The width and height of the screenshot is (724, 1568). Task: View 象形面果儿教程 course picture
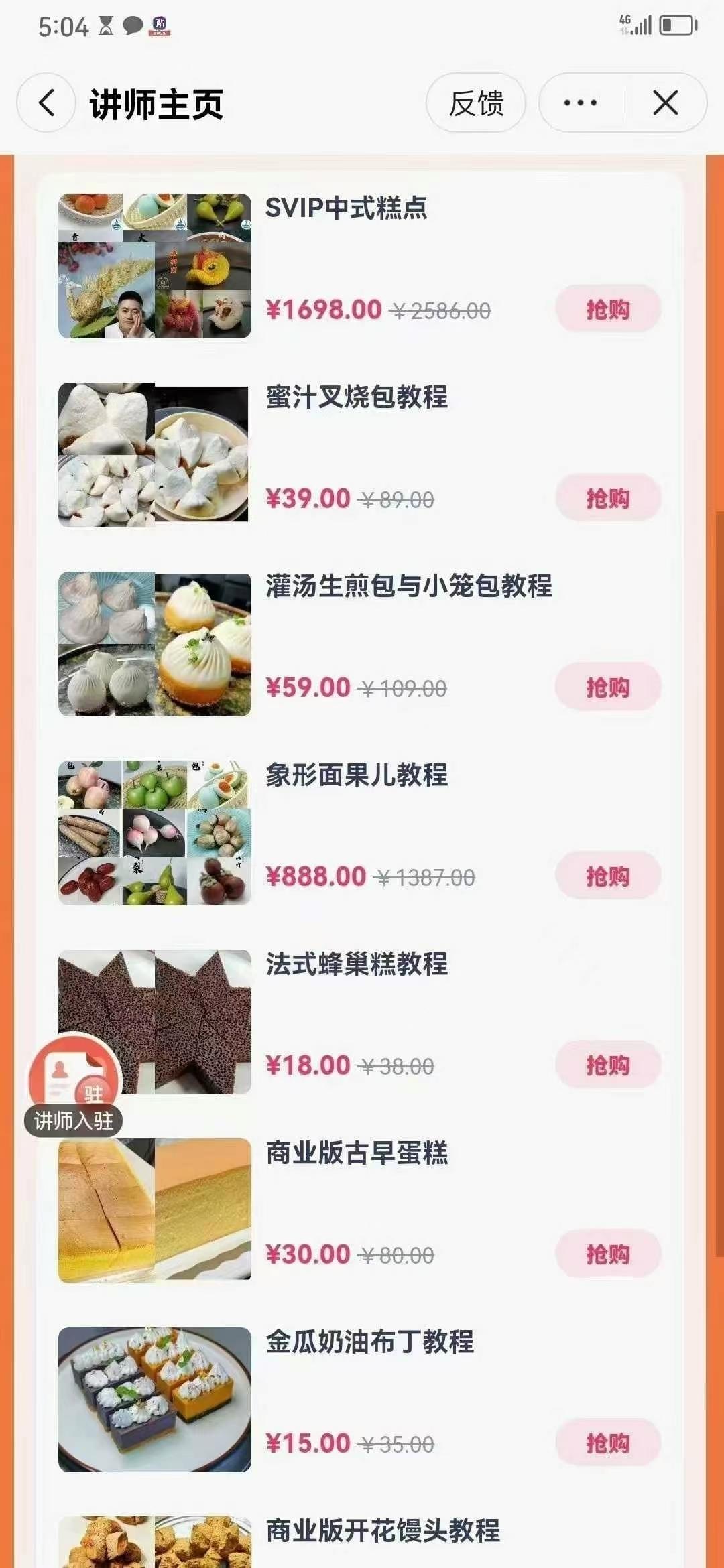coord(155,833)
